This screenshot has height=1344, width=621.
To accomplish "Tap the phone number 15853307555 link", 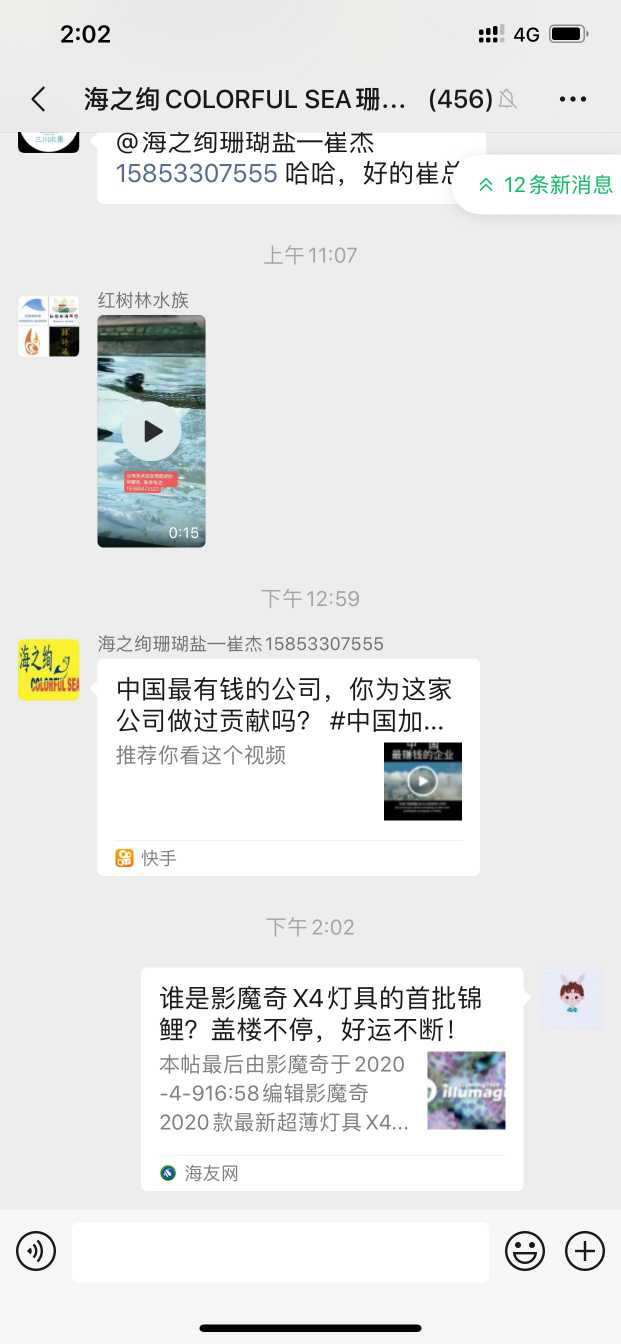I will pyautogui.click(x=197, y=173).
